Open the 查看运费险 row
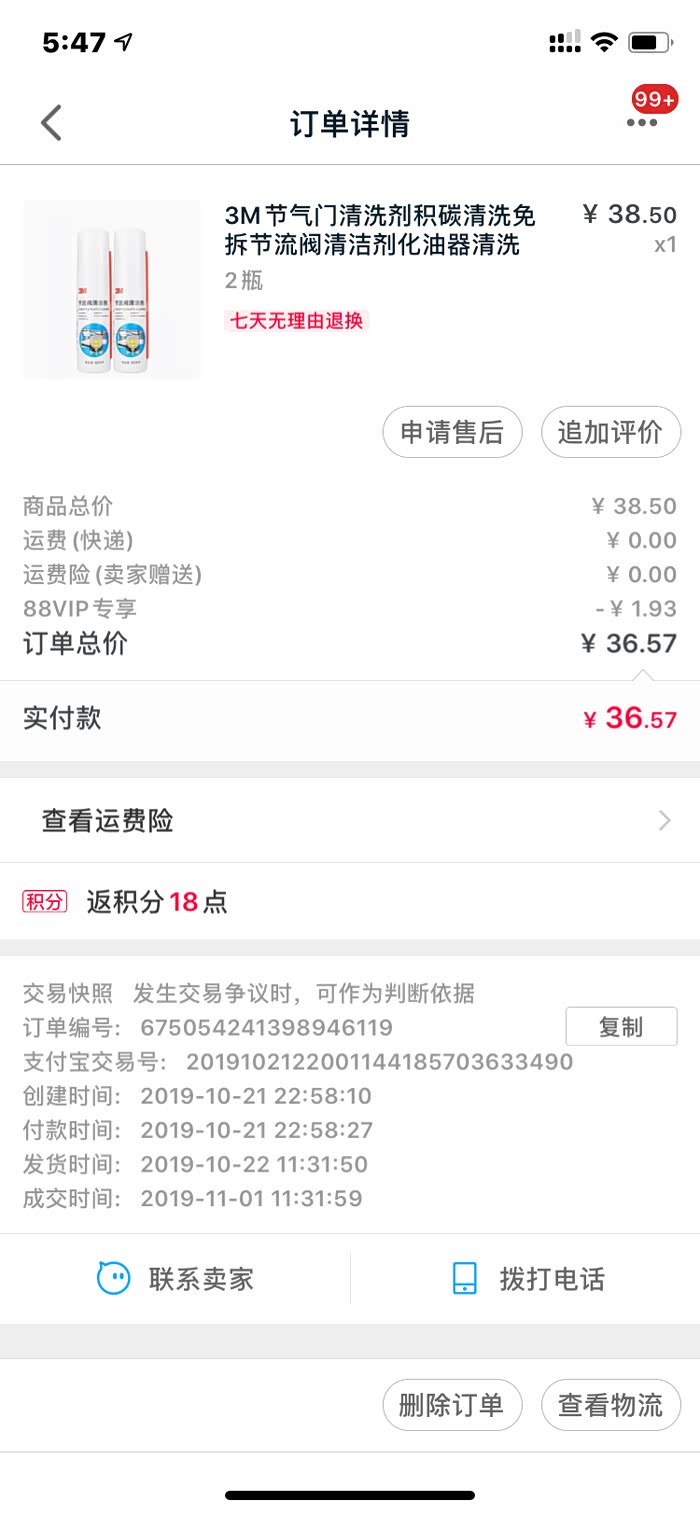Viewport: 700px width, 1515px height. 350,821
